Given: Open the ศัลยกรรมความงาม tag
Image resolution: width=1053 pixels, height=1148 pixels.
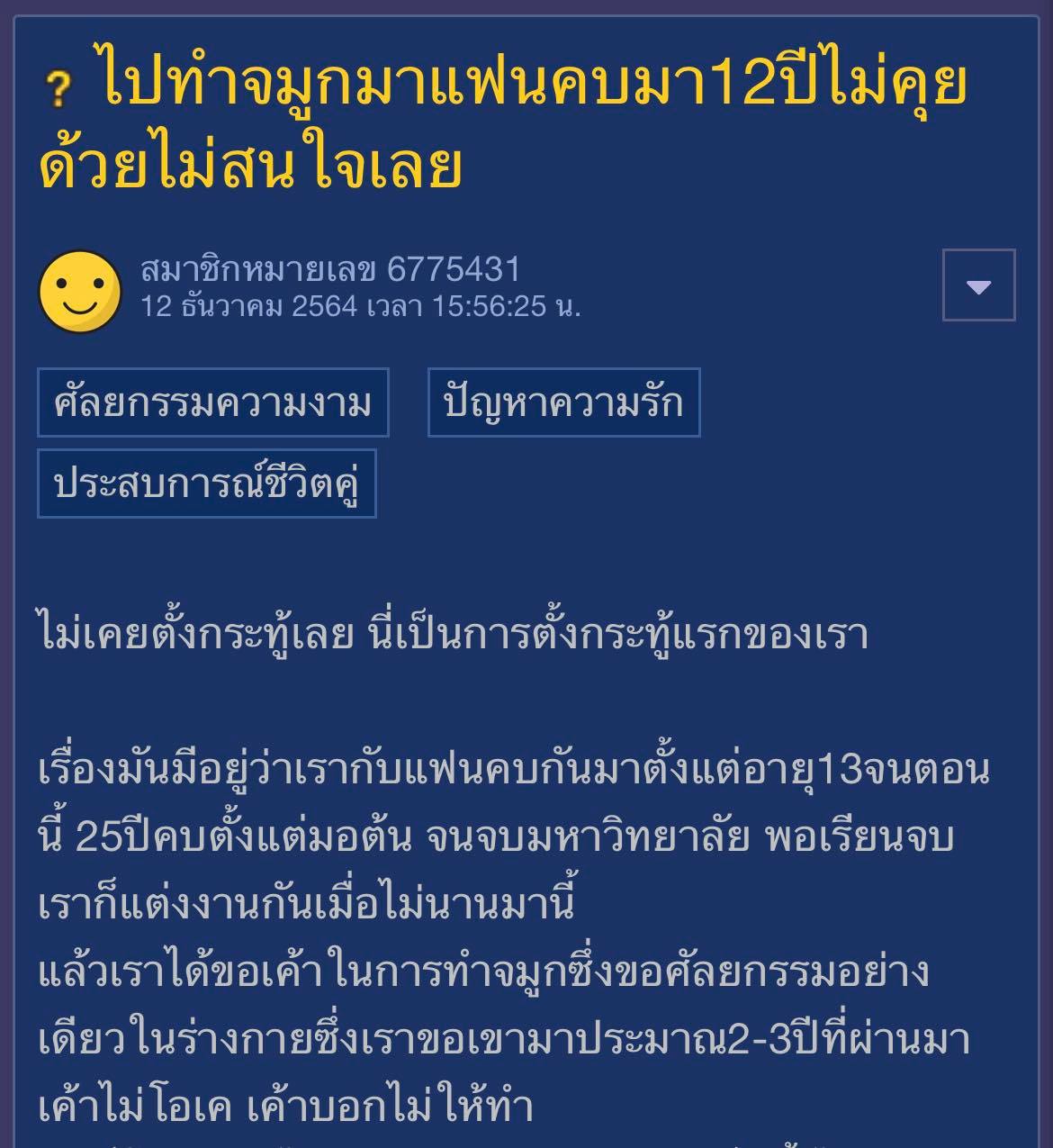Looking at the screenshot, I should click(x=213, y=402).
